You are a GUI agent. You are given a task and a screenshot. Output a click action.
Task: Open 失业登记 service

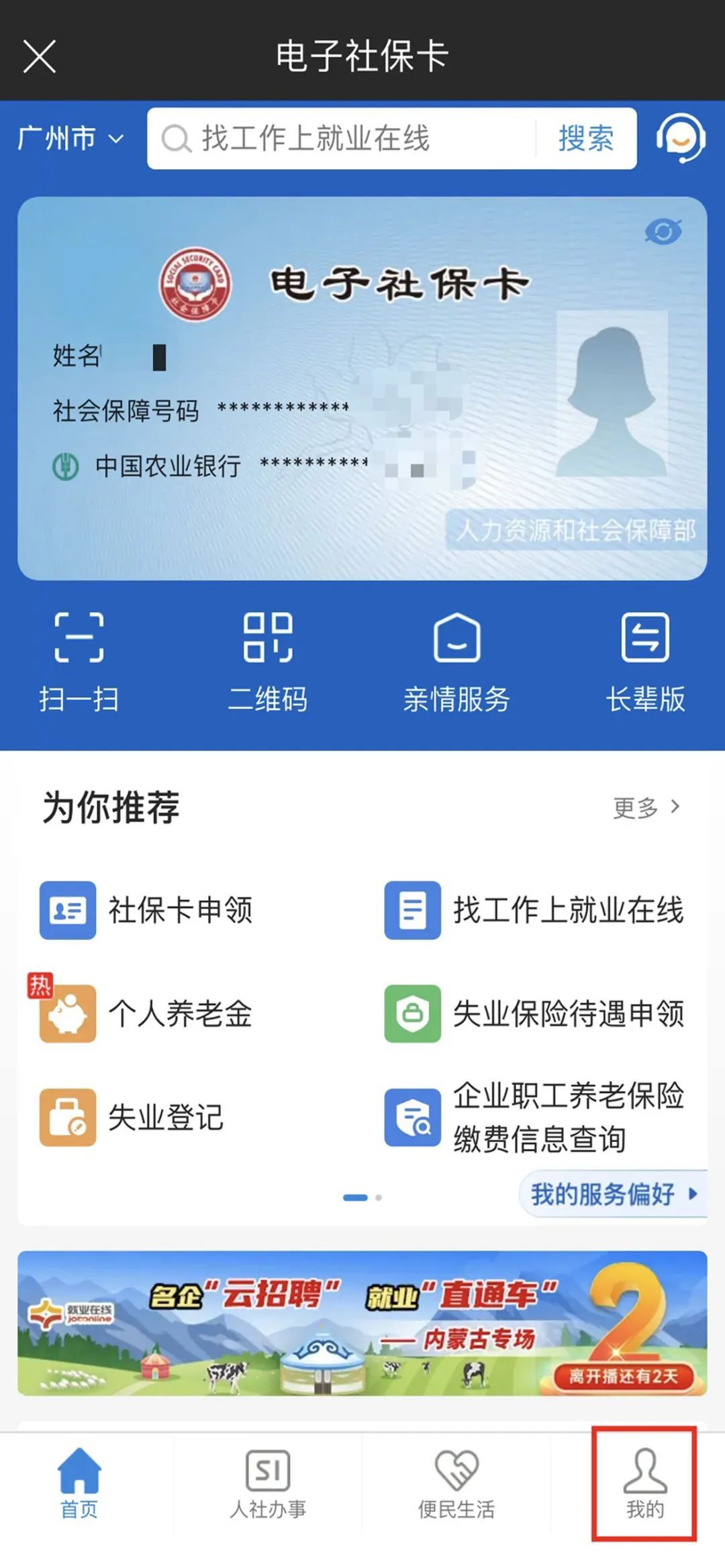[133, 1117]
